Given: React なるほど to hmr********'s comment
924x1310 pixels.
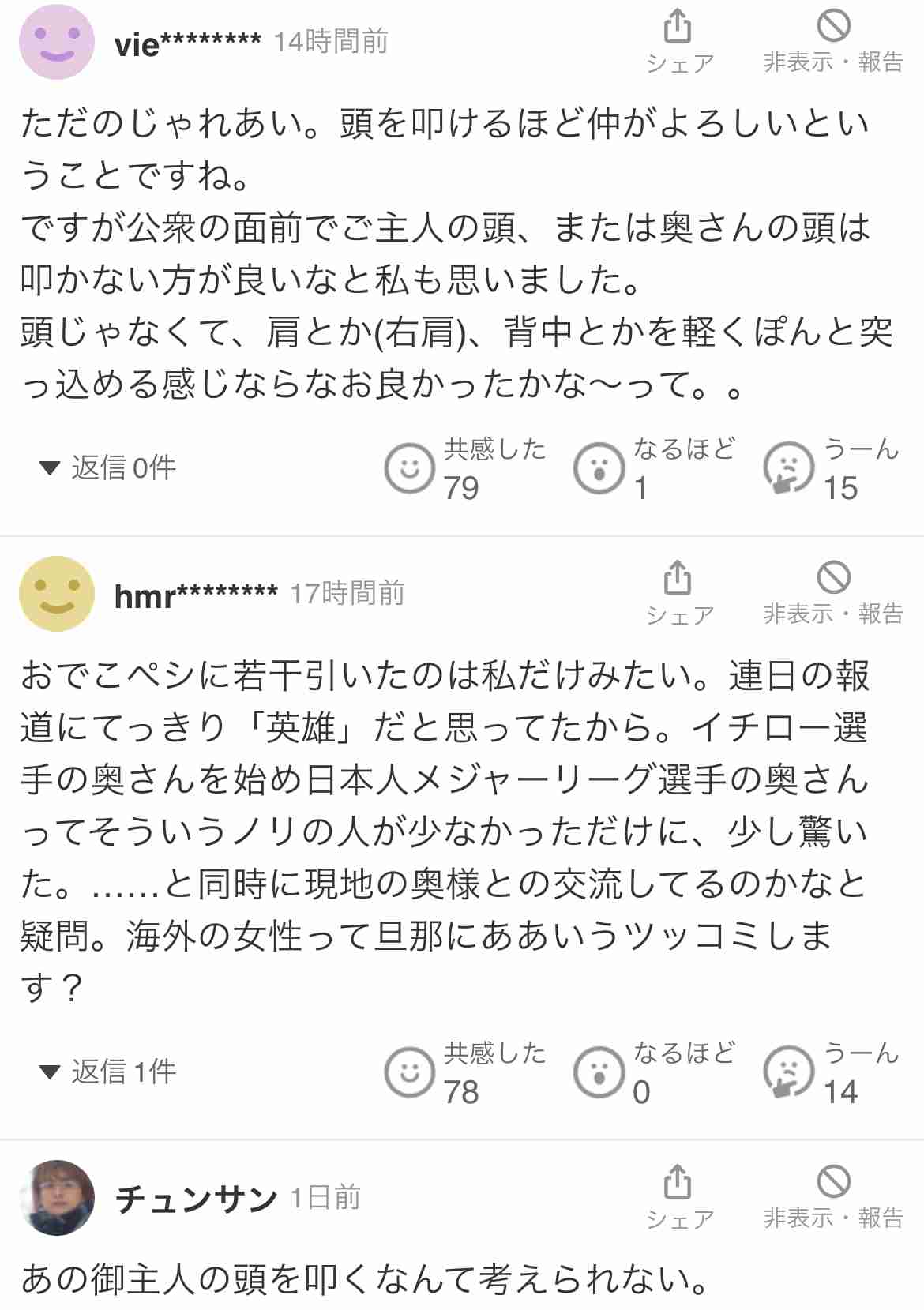Looking at the screenshot, I should click(599, 1072).
